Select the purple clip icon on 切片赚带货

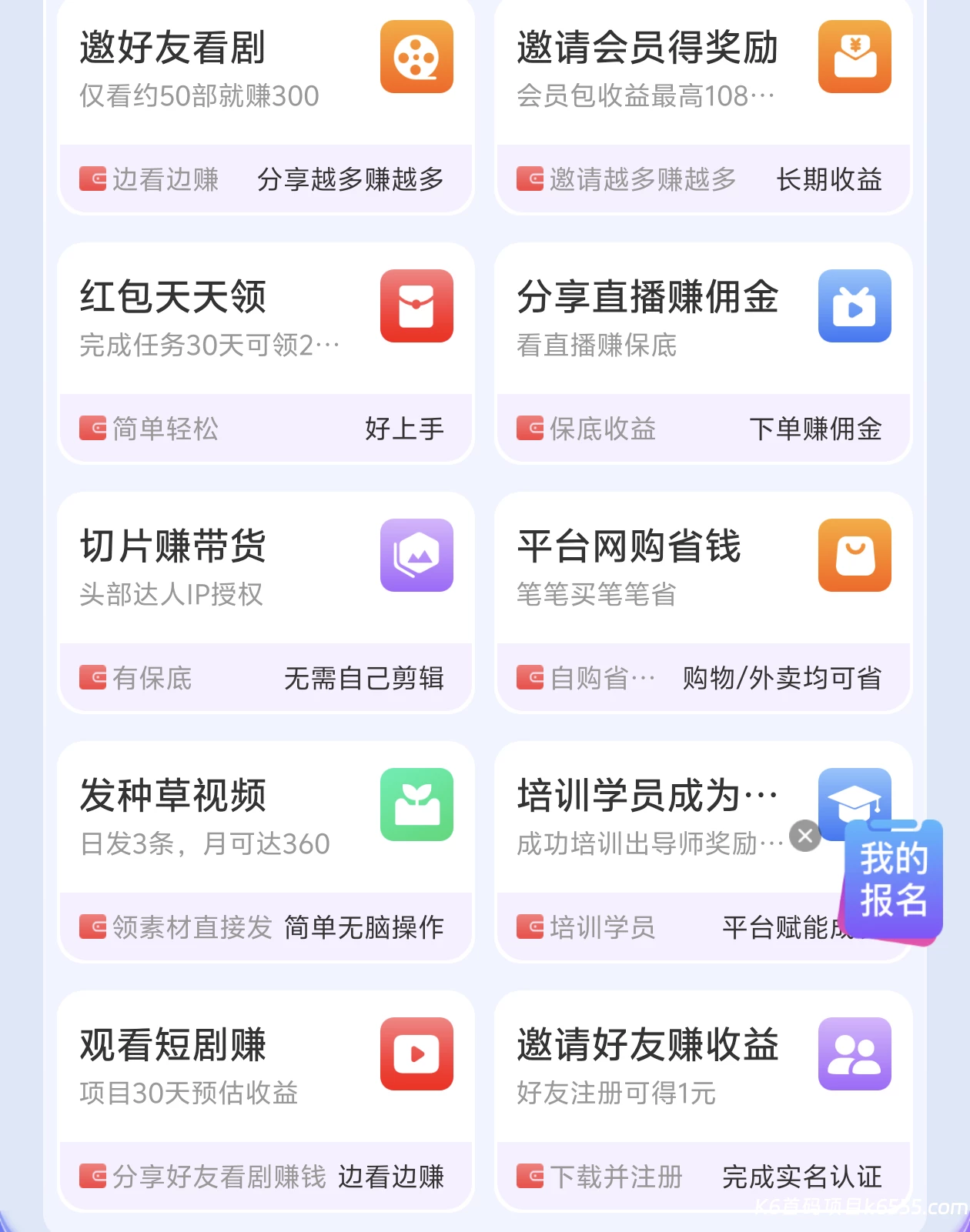coord(416,555)
